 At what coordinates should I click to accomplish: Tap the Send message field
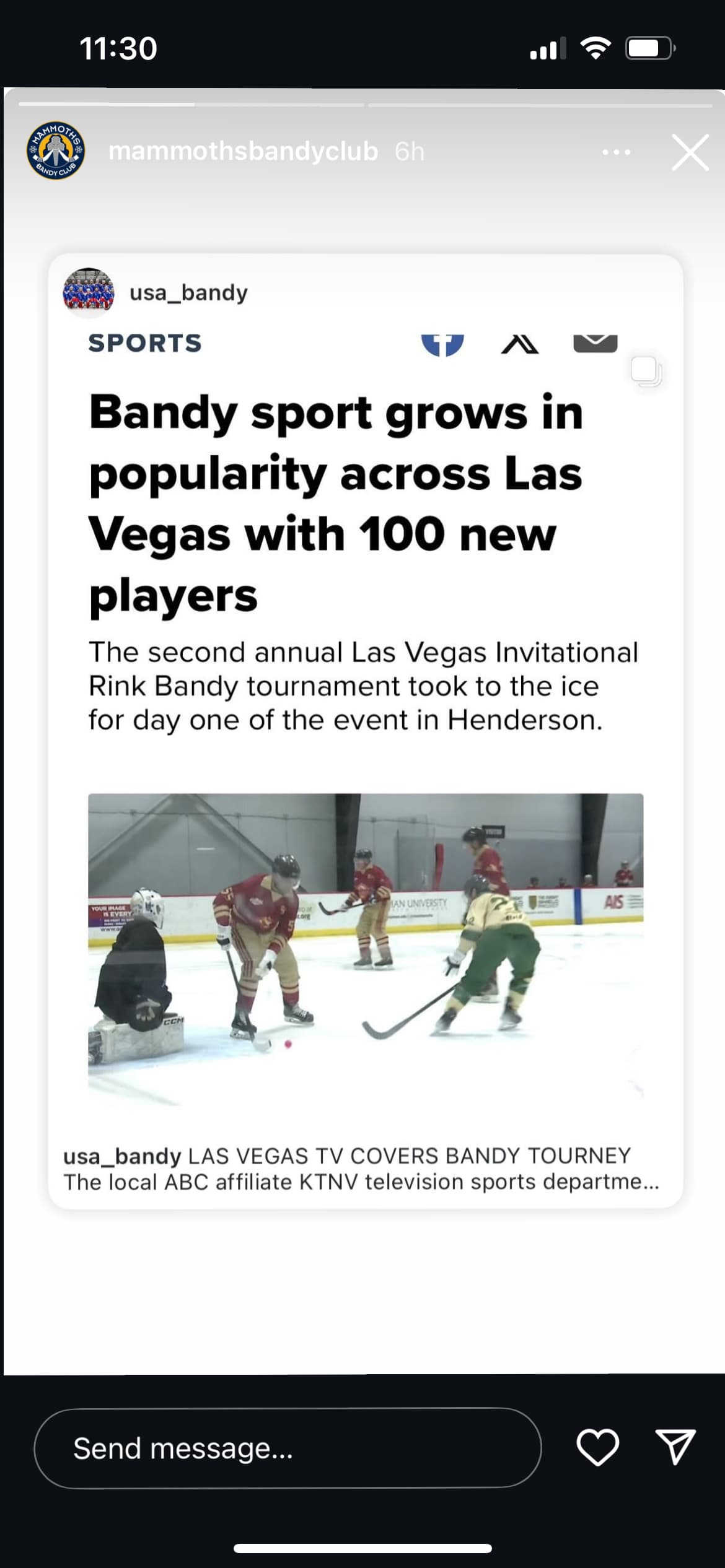pyautogui.click(x=288, y=1448)
